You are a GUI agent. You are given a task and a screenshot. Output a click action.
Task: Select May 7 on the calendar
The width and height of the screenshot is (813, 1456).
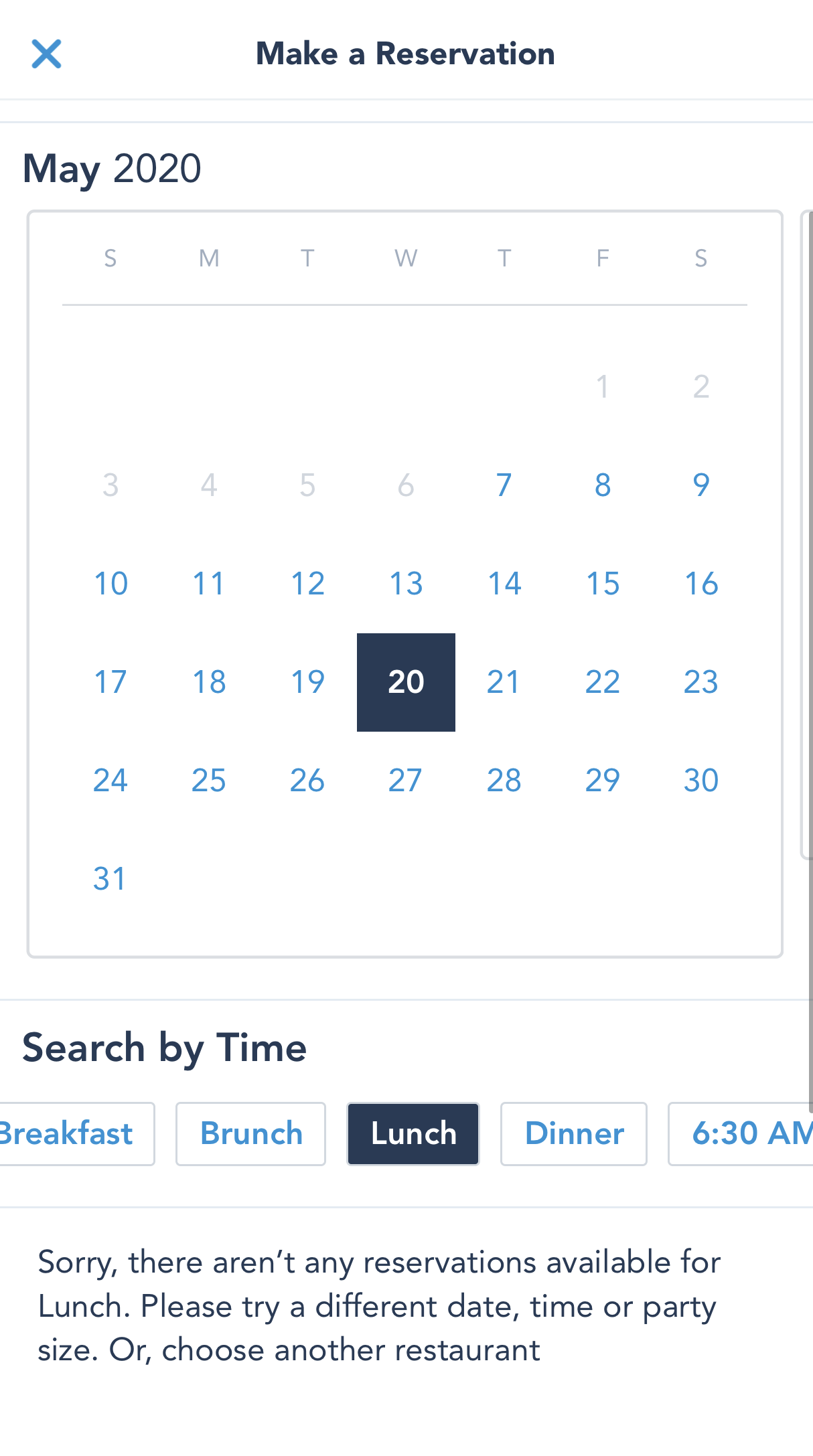pos(504,485)
